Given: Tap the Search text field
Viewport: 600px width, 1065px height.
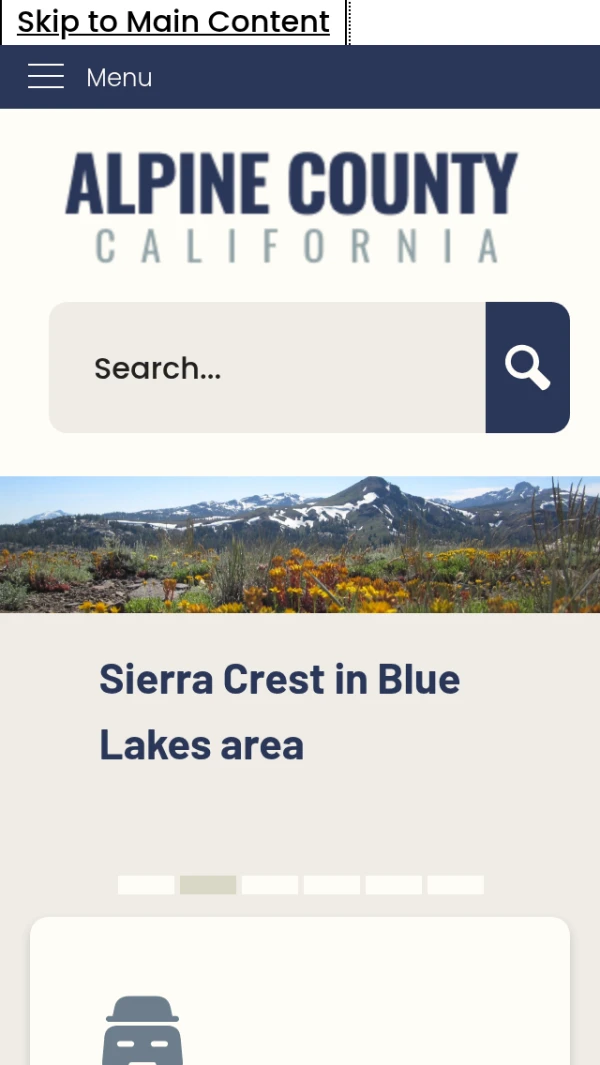Looking at the screenshot, I should [x=267, y=368].
